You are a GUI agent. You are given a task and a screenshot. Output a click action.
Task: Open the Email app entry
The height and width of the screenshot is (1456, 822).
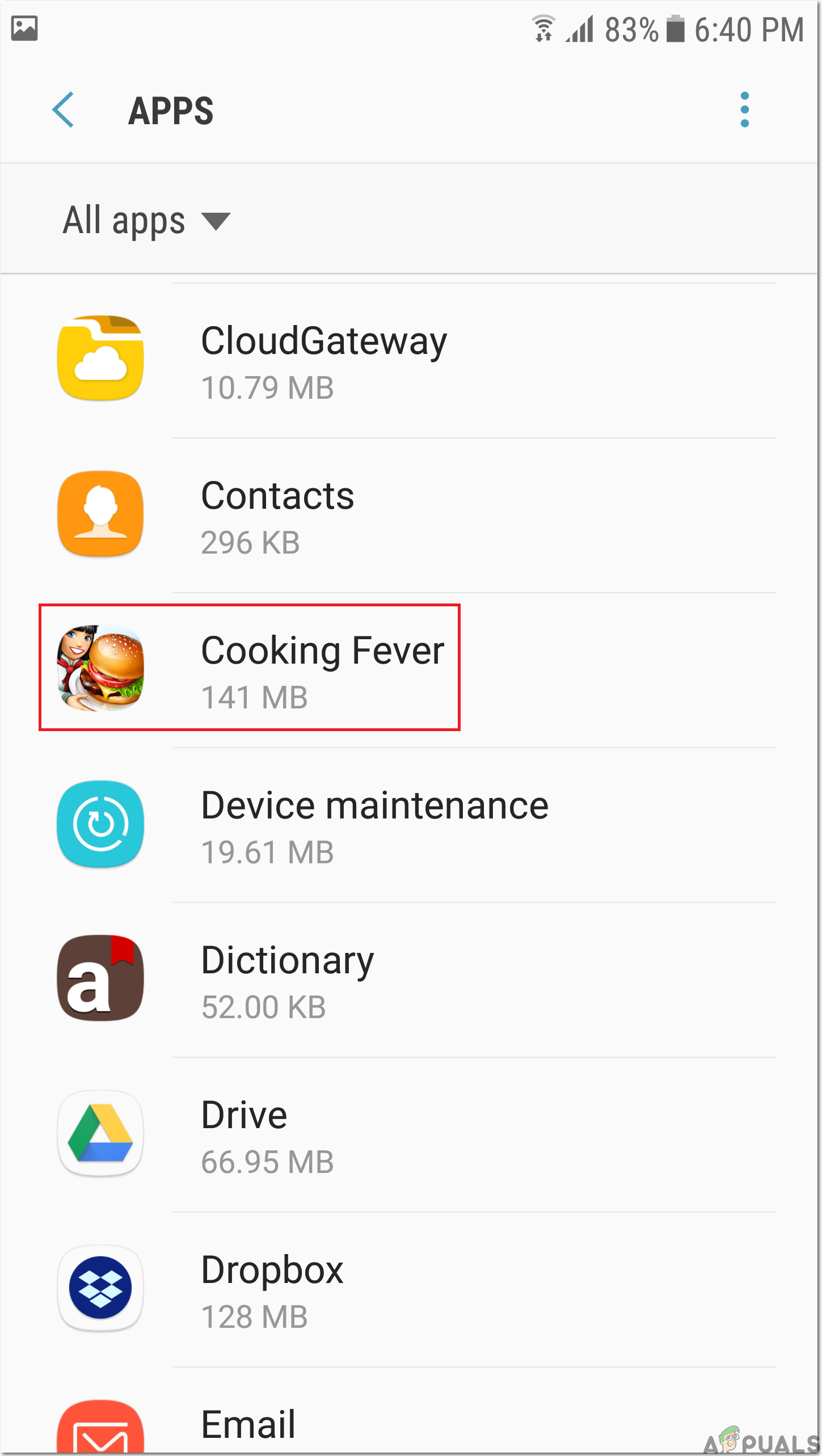pos(248,1424)
